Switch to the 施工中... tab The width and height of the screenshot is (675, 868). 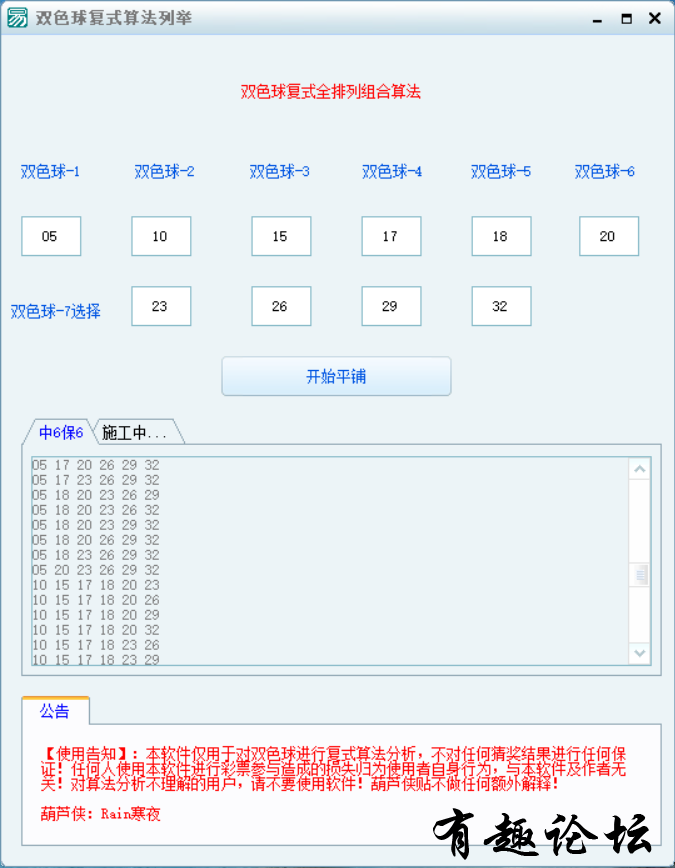[x=135, y=432]
